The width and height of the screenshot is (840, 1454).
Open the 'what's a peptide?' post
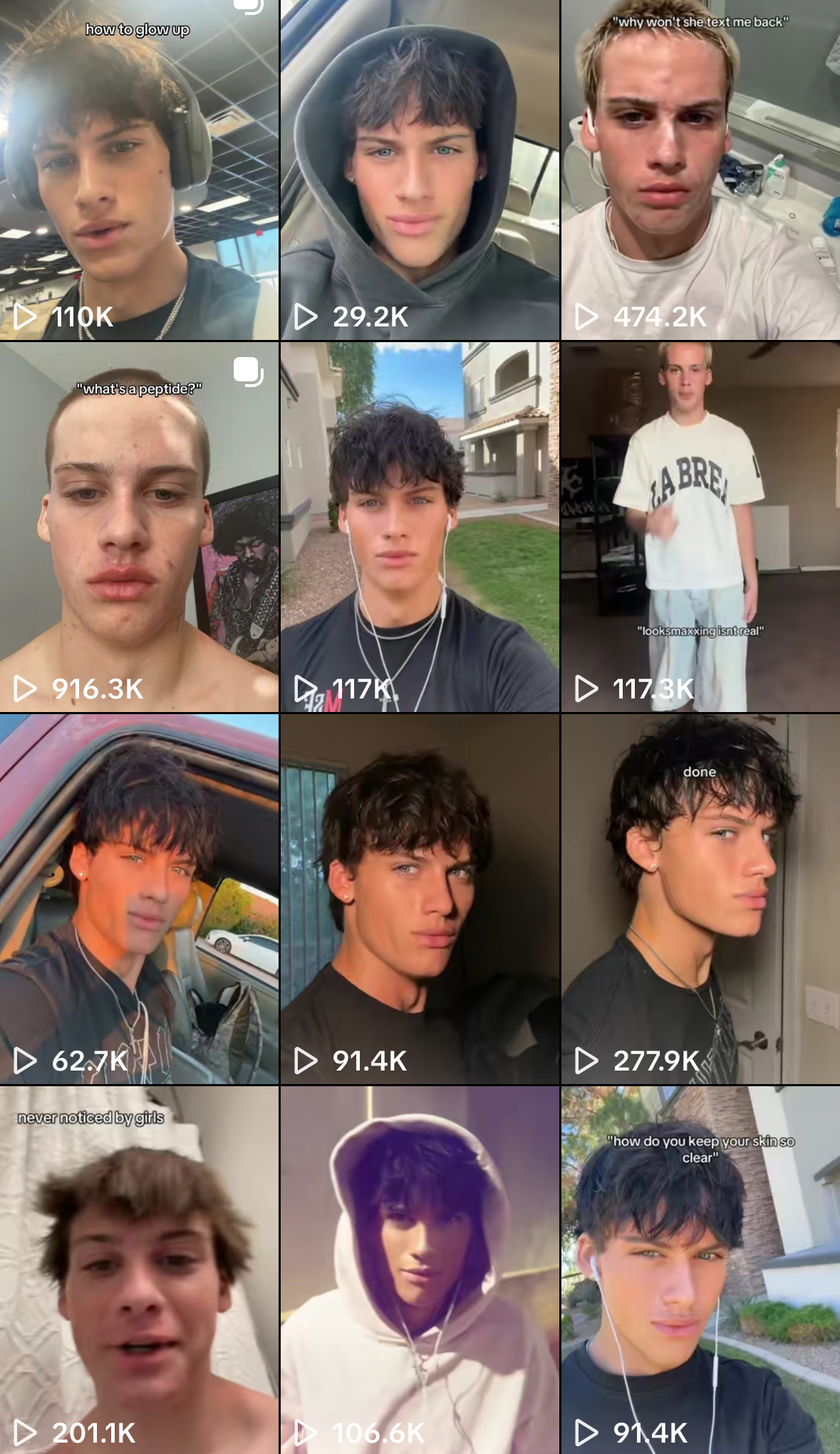139,527
